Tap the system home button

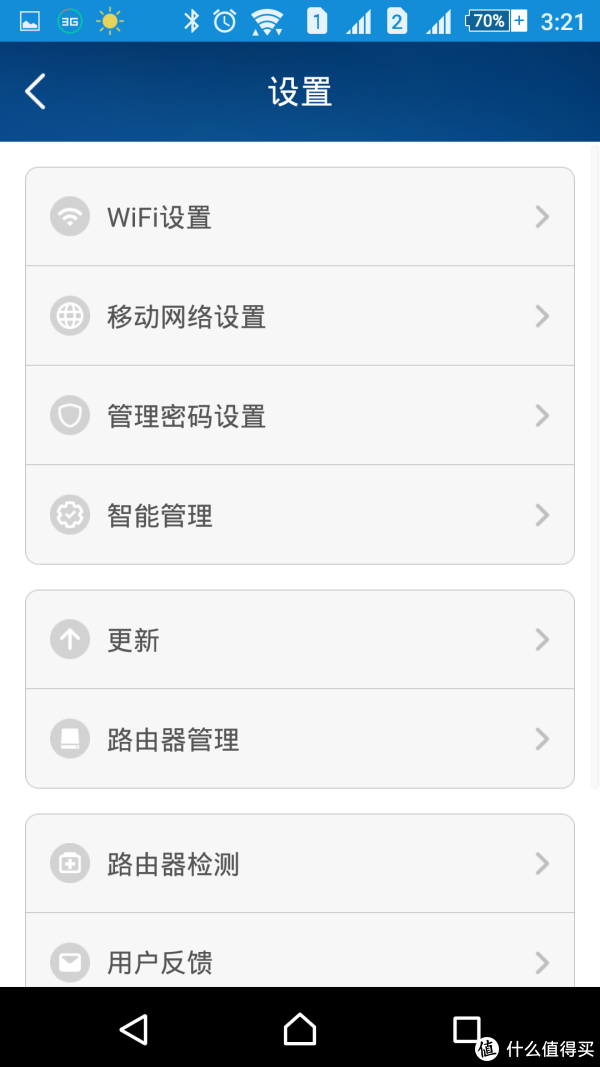(x=300, y=1028)
